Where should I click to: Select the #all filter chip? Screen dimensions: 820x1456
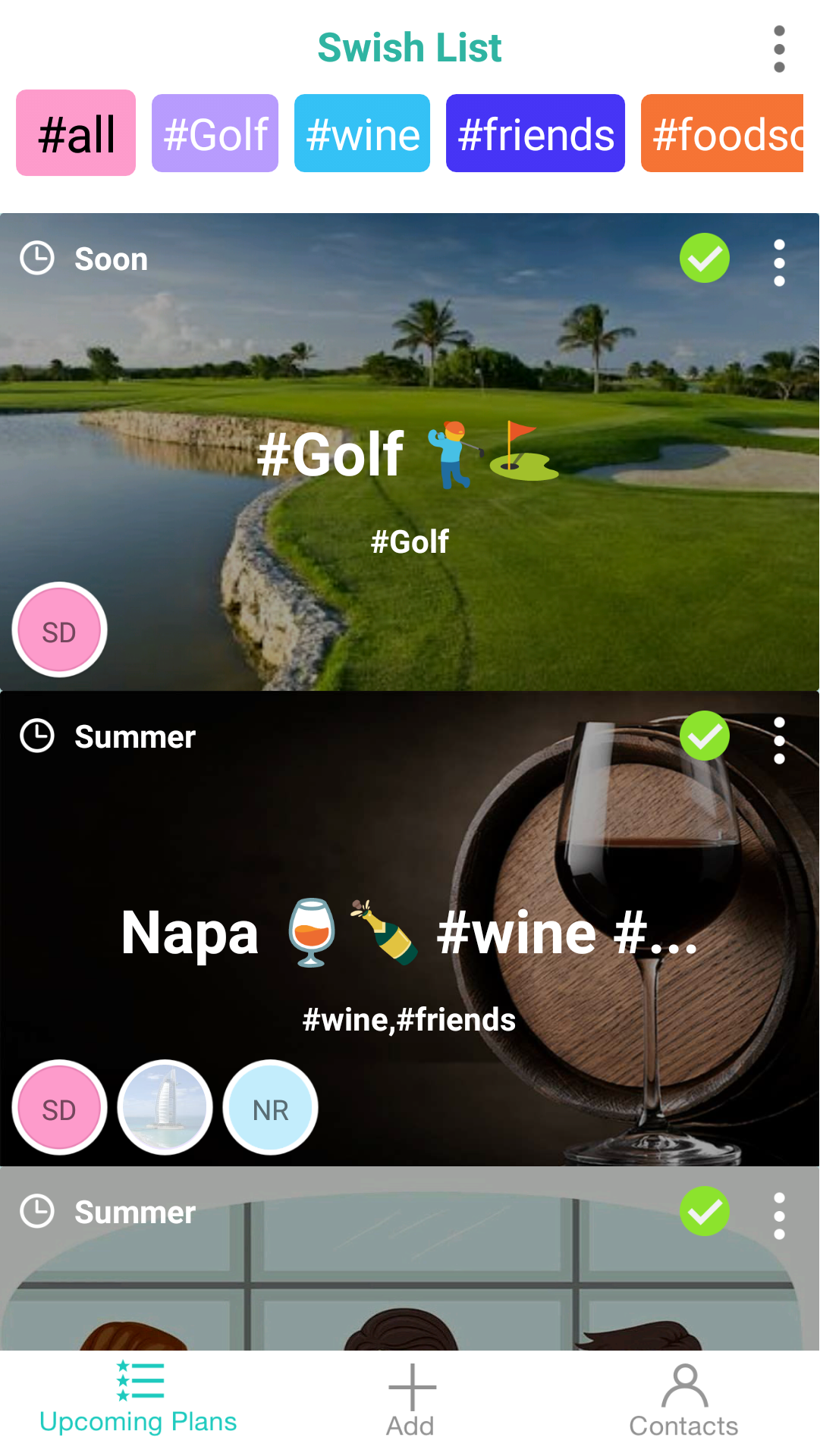pos(76,133)
